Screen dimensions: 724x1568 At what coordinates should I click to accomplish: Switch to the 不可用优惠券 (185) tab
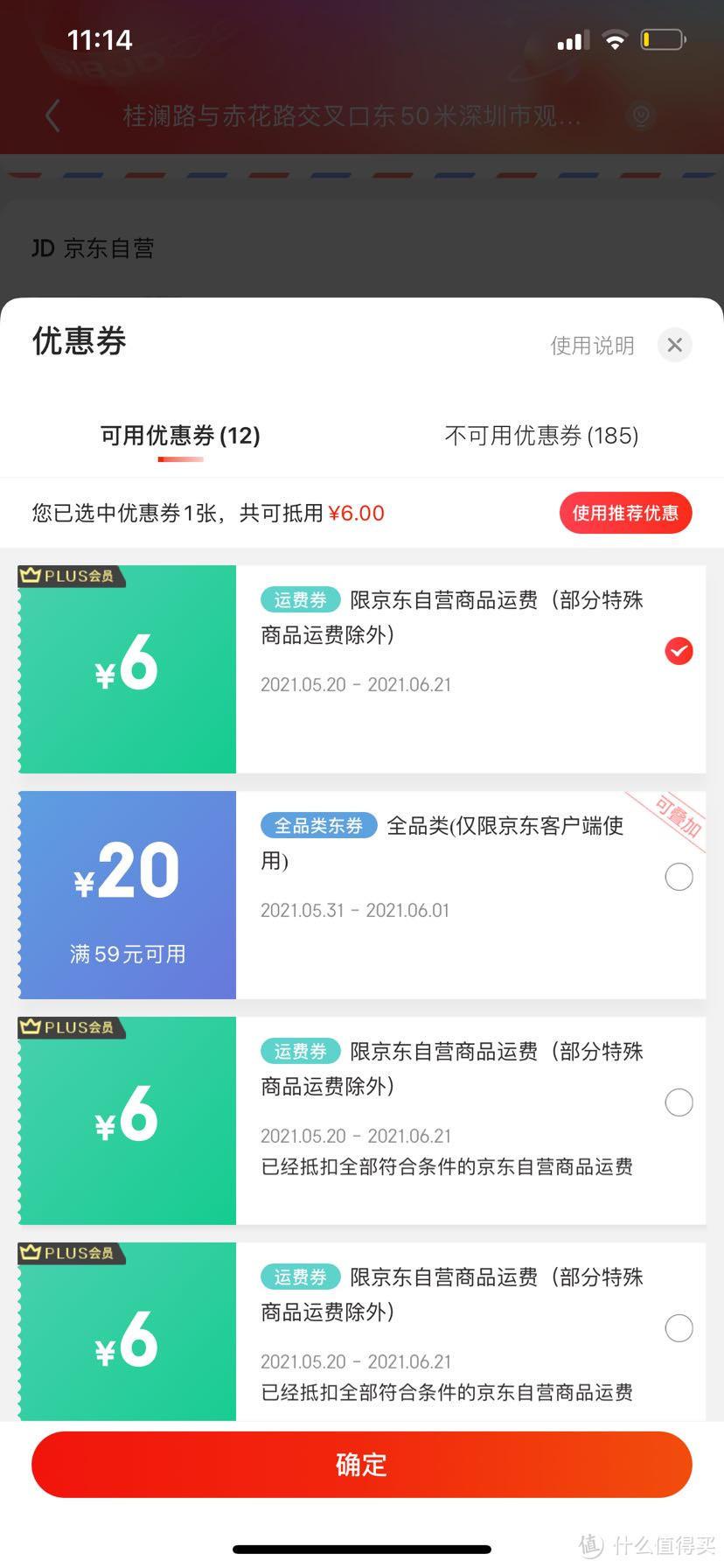click(x=542, y=436)
